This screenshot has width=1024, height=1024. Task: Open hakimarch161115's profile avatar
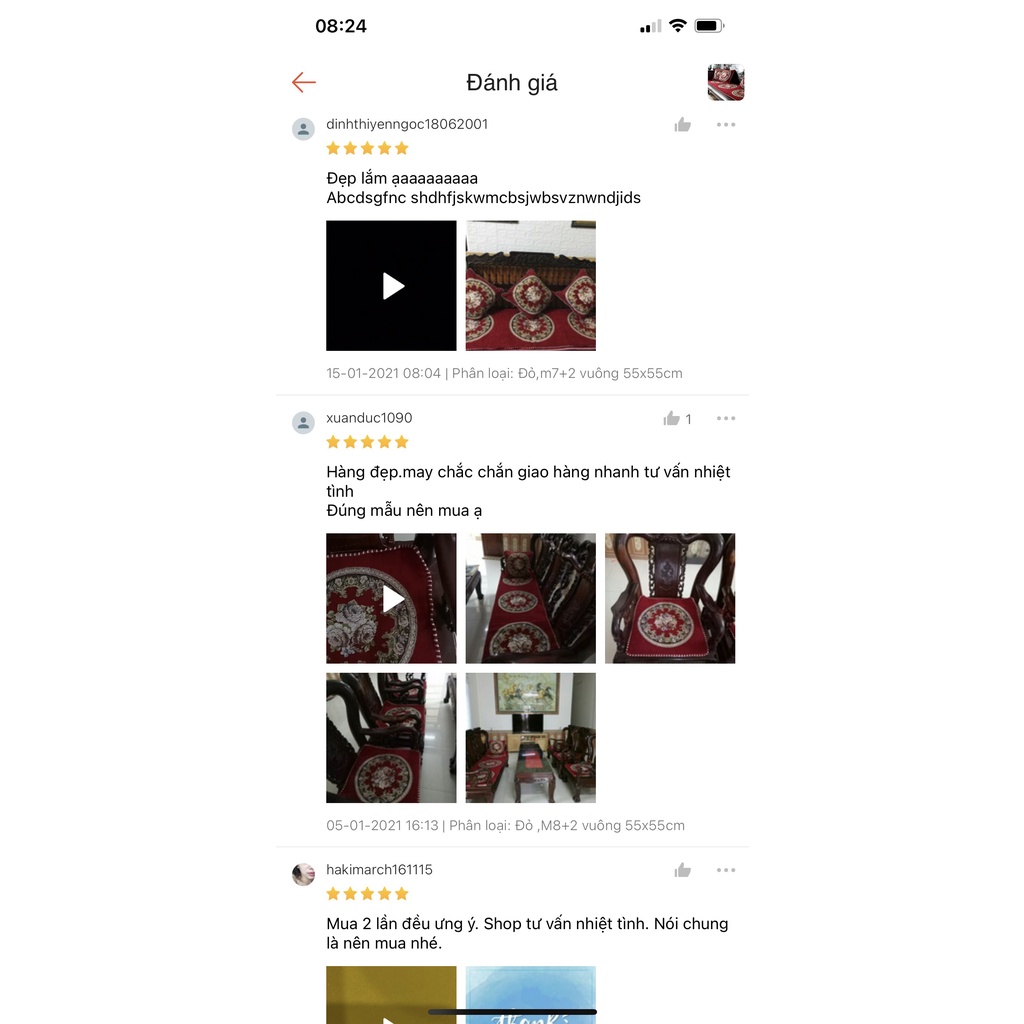point(303,874)
